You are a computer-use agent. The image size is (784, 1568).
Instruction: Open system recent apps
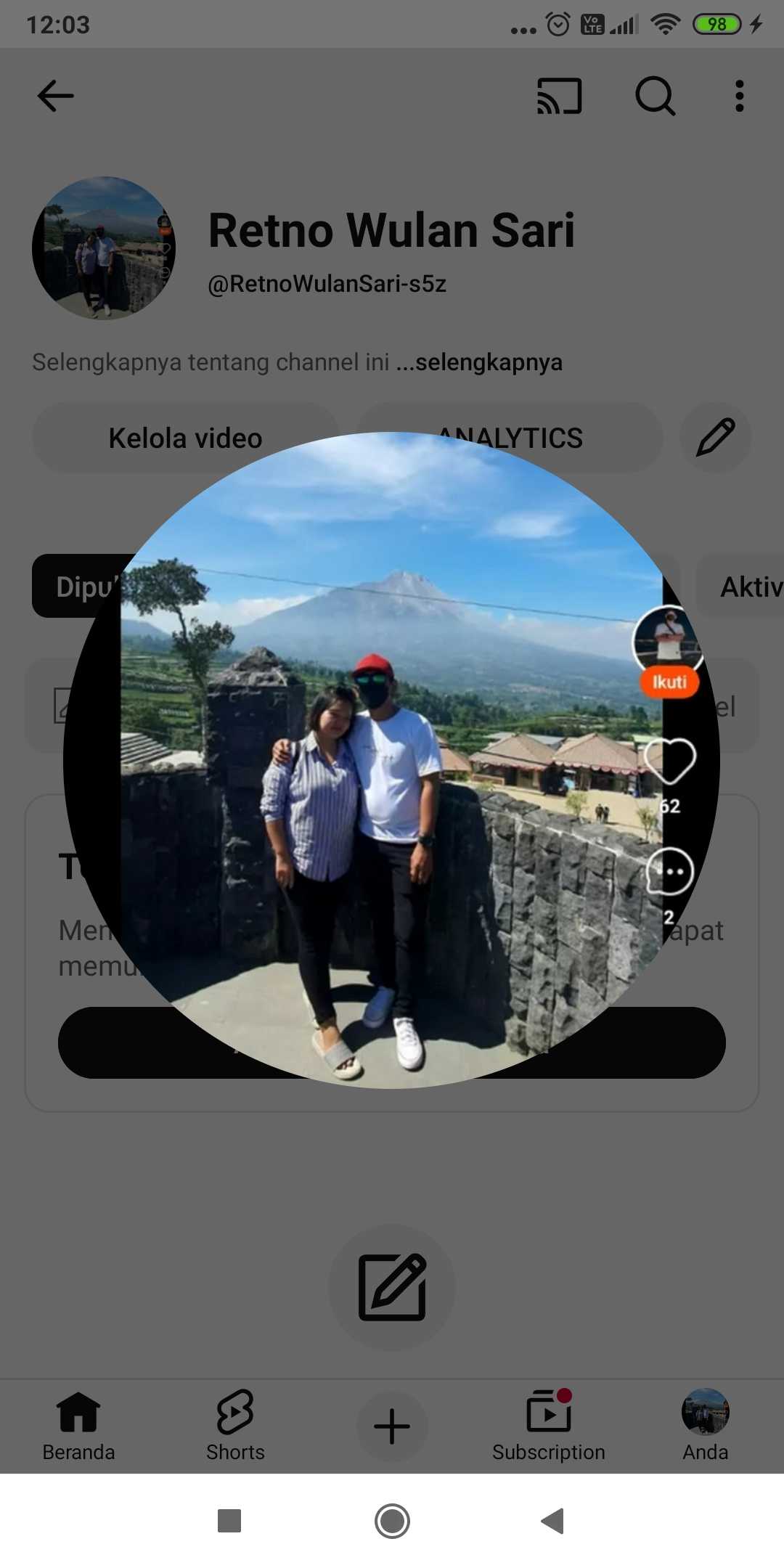pyautogui.click(x=229, y=1521)
